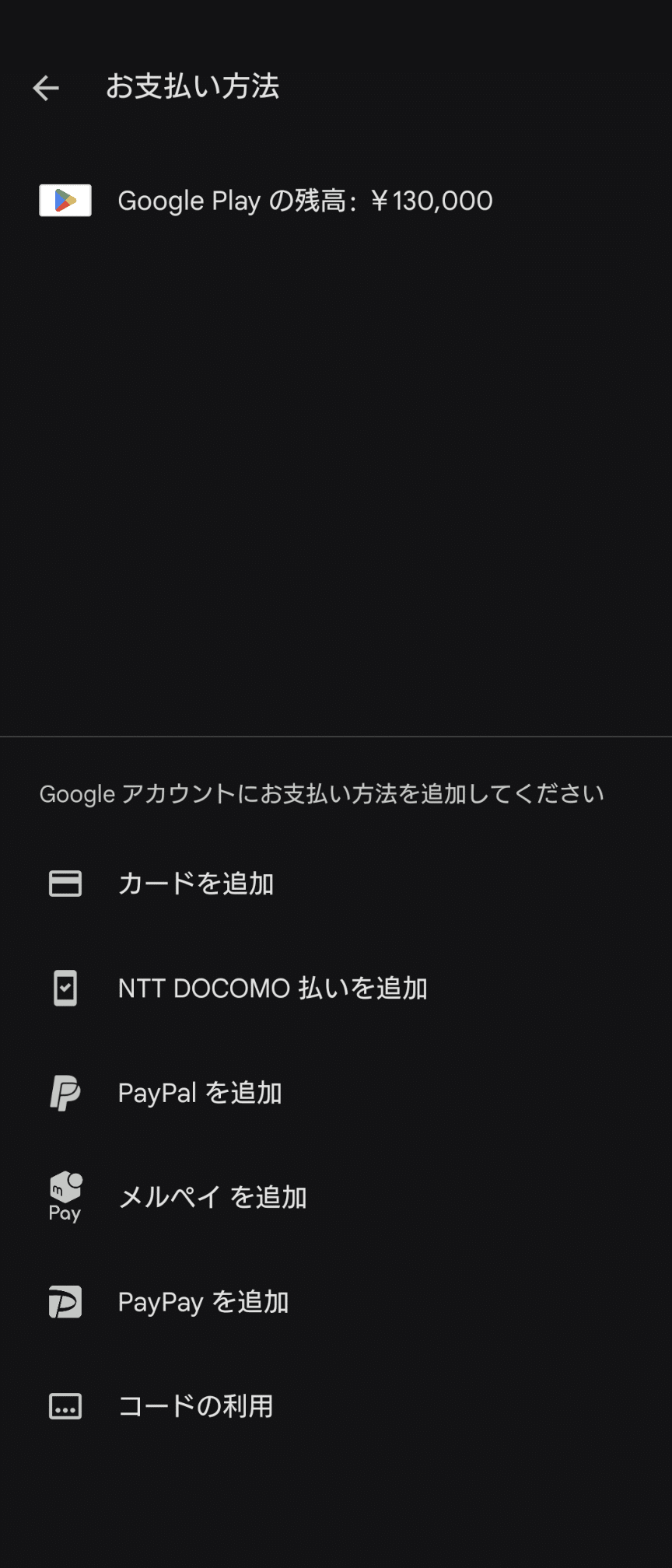Add メルペイ as a payment method

[212, 1197]
